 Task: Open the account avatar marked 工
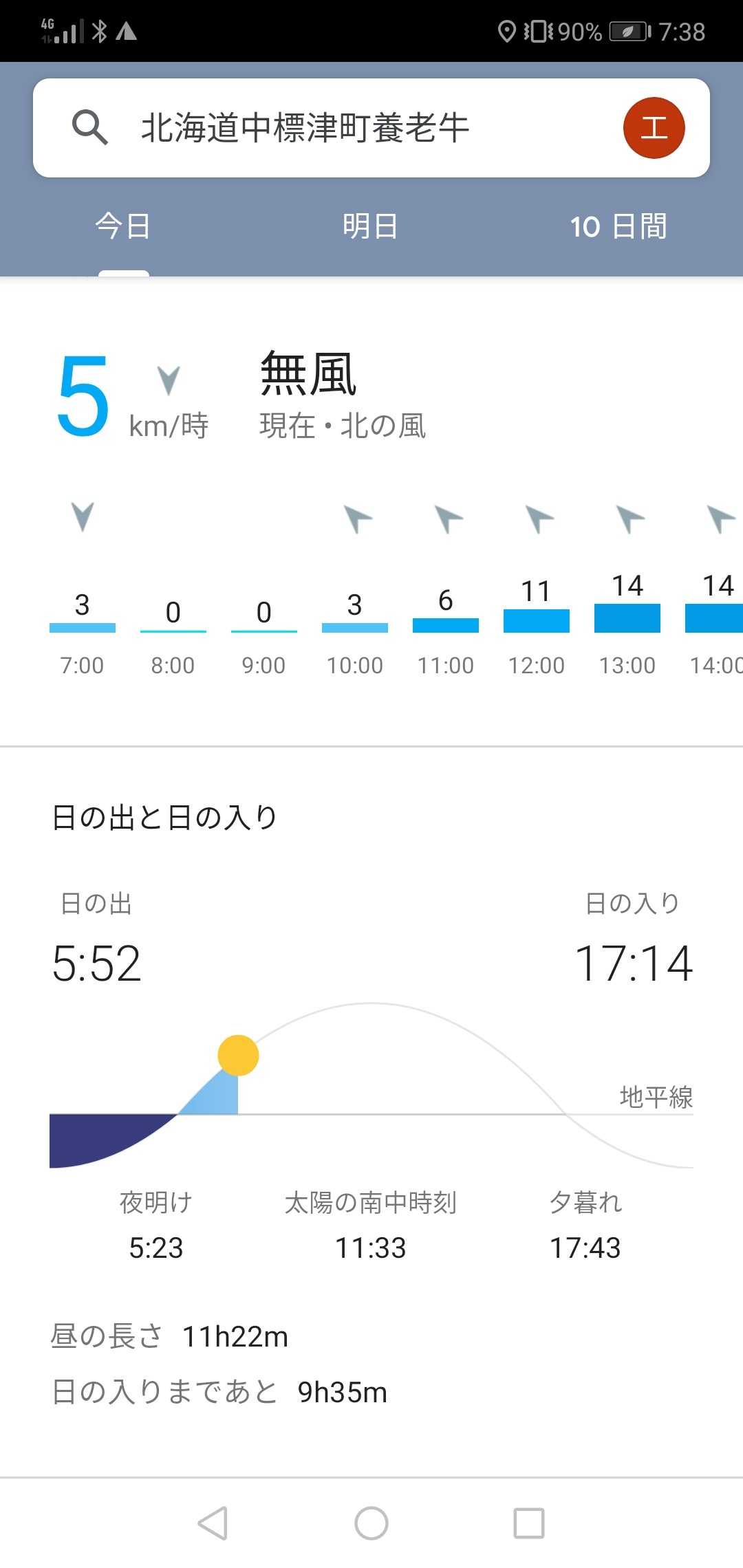pyautogui.click(x=653, y=128)
